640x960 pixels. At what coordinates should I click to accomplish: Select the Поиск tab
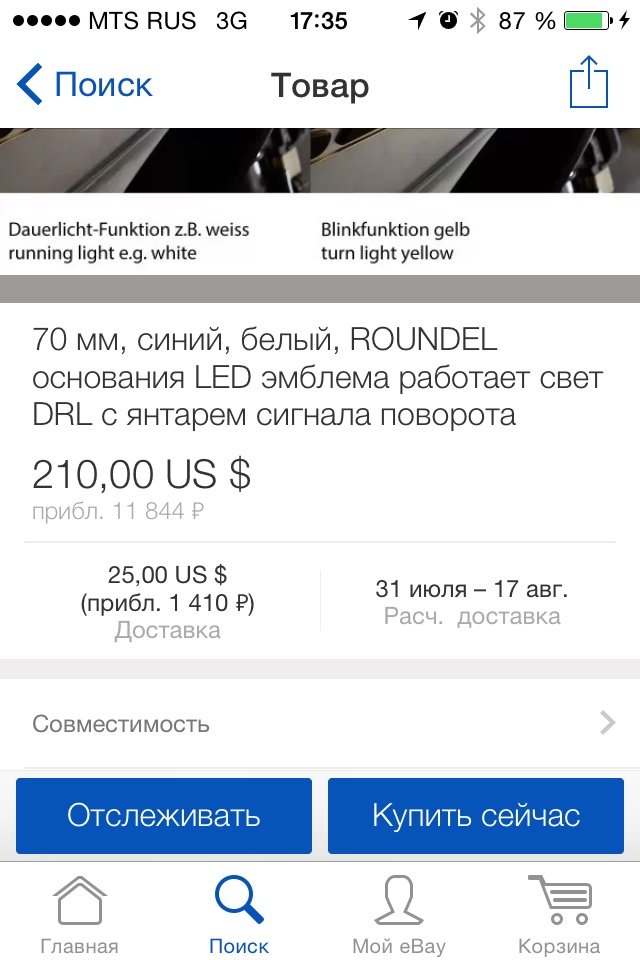[239, 915]
